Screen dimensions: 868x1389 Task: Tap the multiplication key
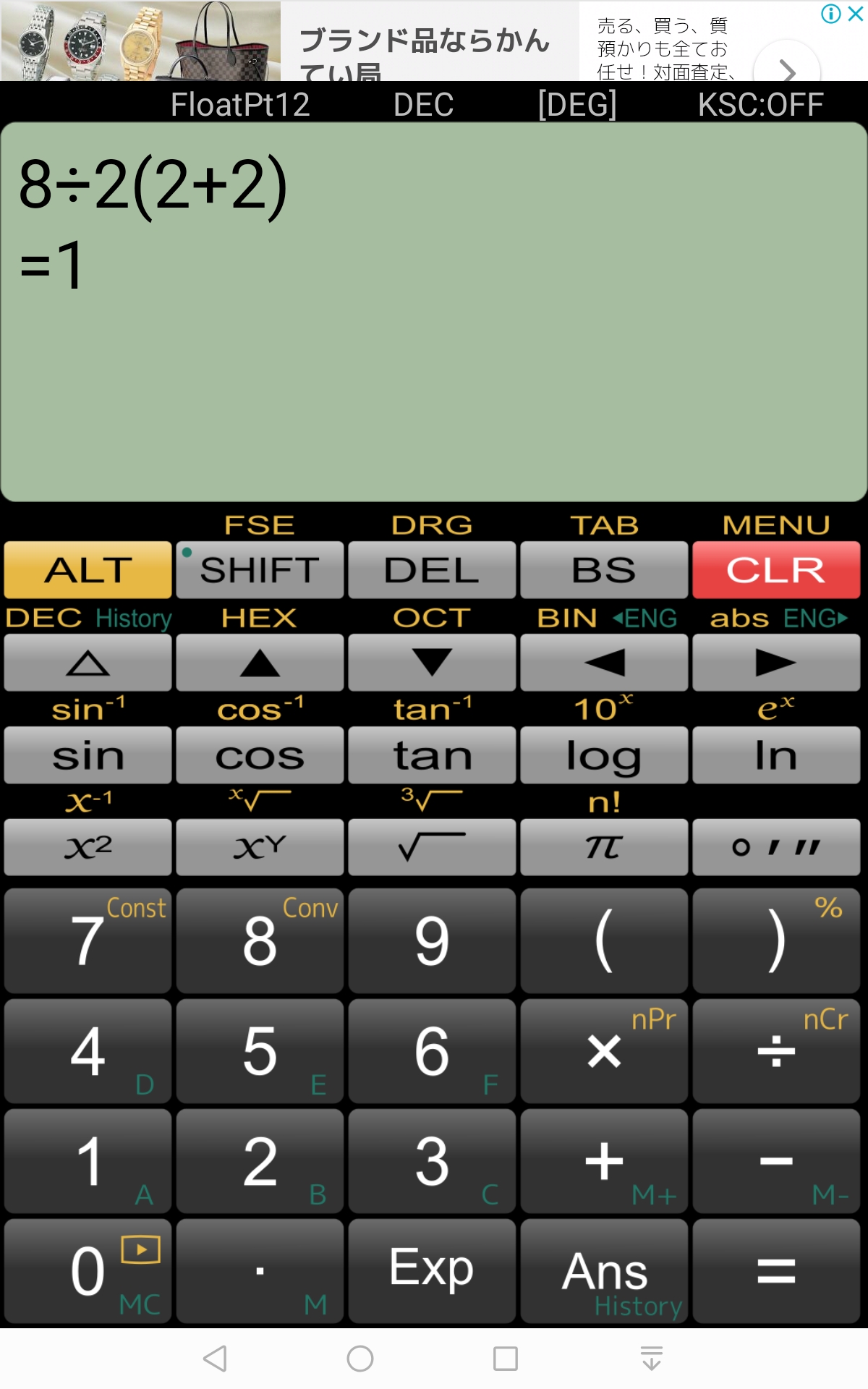click(604, 1051)
